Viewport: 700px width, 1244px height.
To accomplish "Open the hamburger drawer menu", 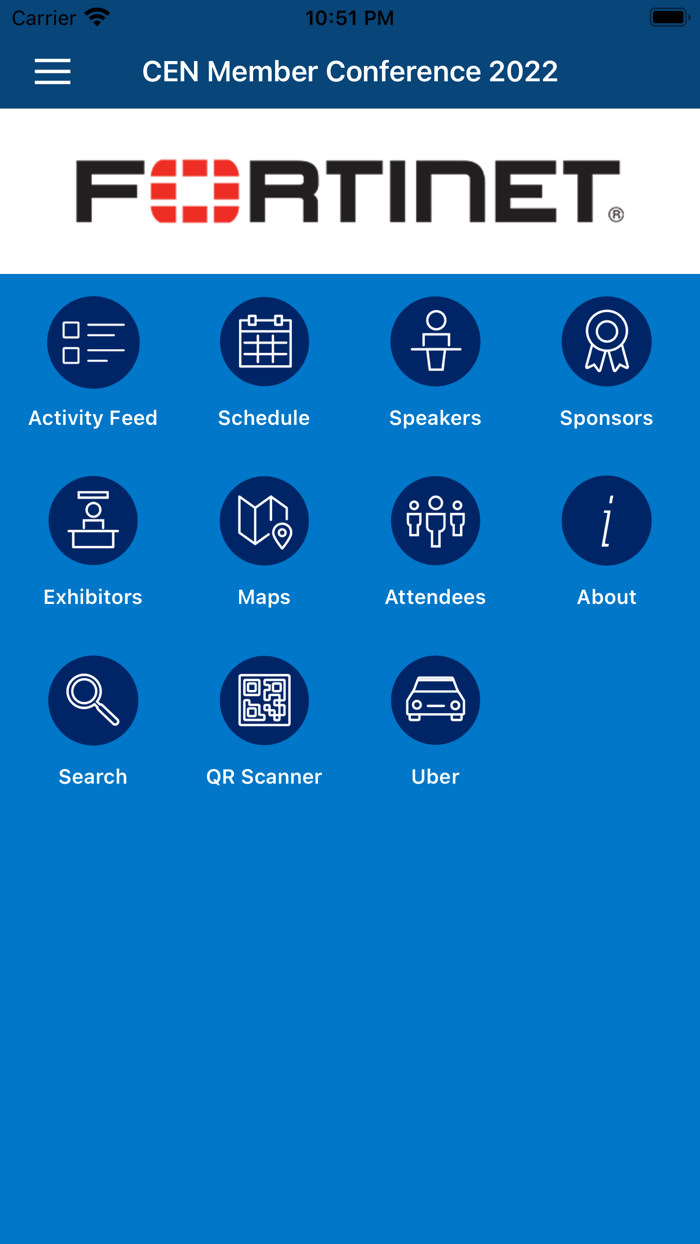I will click(x=52, y=71).
